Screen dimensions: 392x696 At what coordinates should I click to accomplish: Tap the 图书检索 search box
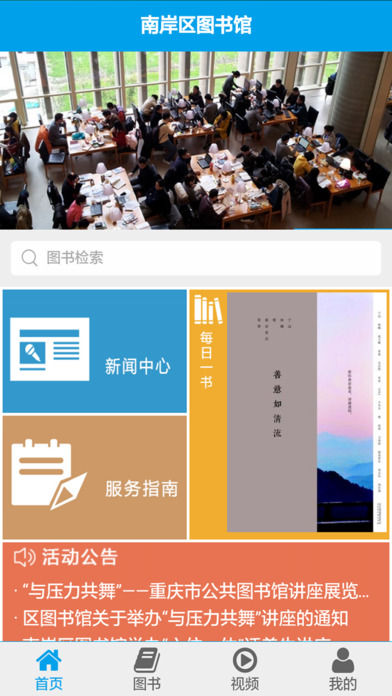(196, 258)
